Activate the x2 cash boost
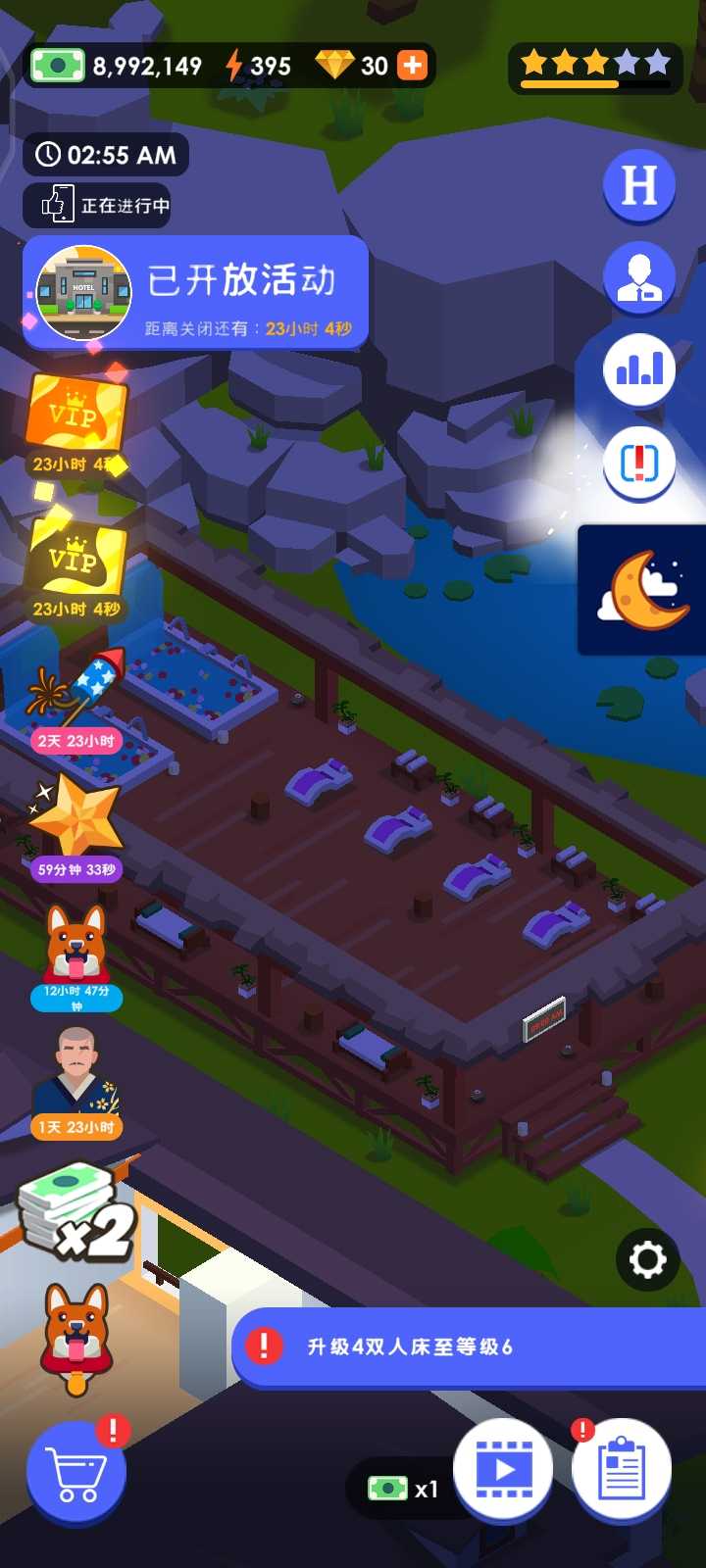The width and height of the screenshot is (706, 1568). tap(78, 1212)
